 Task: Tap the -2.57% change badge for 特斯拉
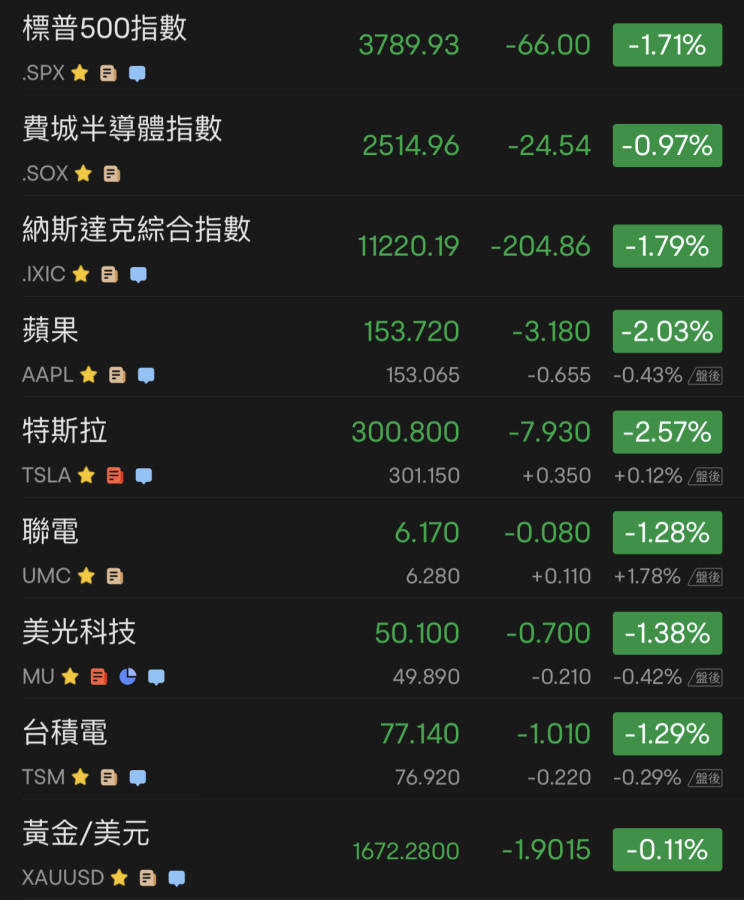(x=667, y=433)
